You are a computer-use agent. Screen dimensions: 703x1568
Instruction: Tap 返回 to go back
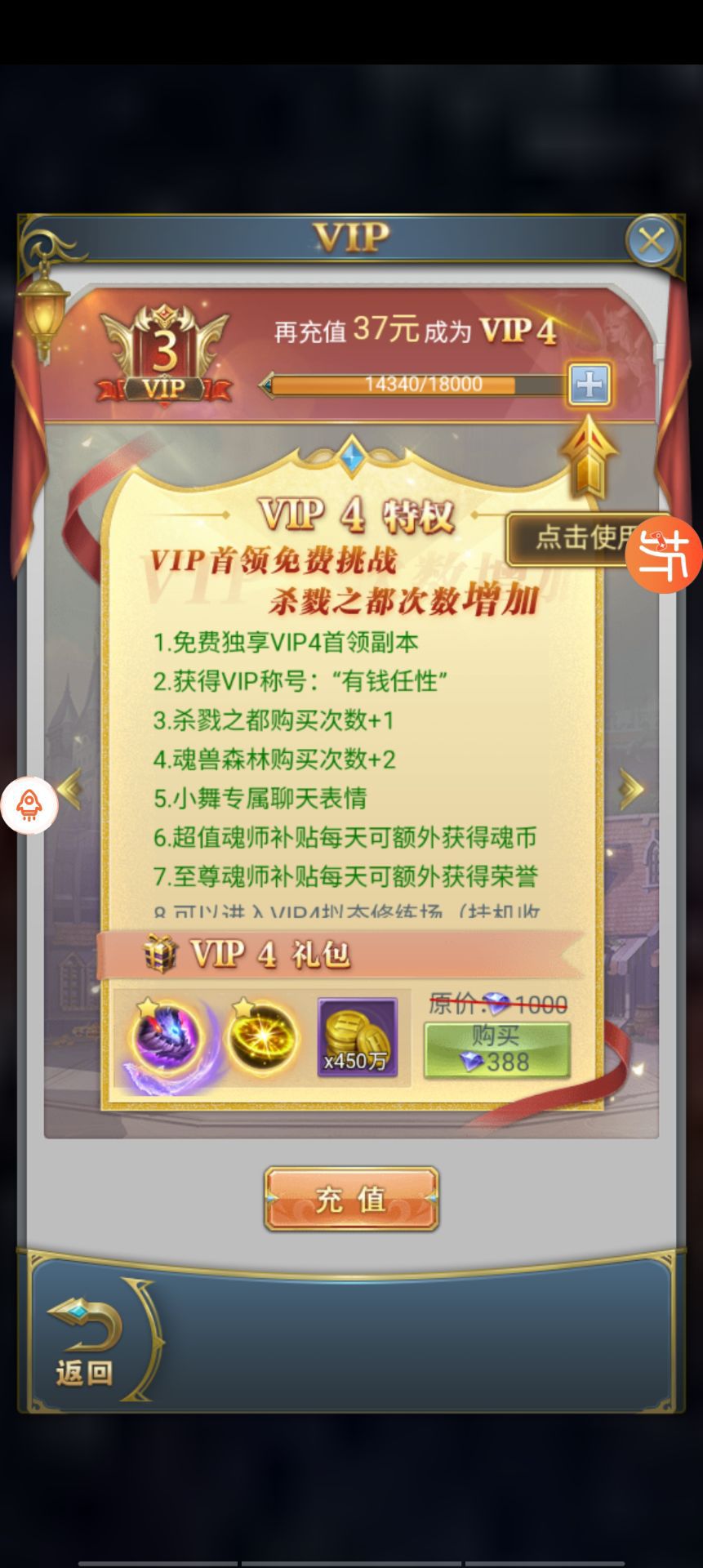(x=84, y=1342)
